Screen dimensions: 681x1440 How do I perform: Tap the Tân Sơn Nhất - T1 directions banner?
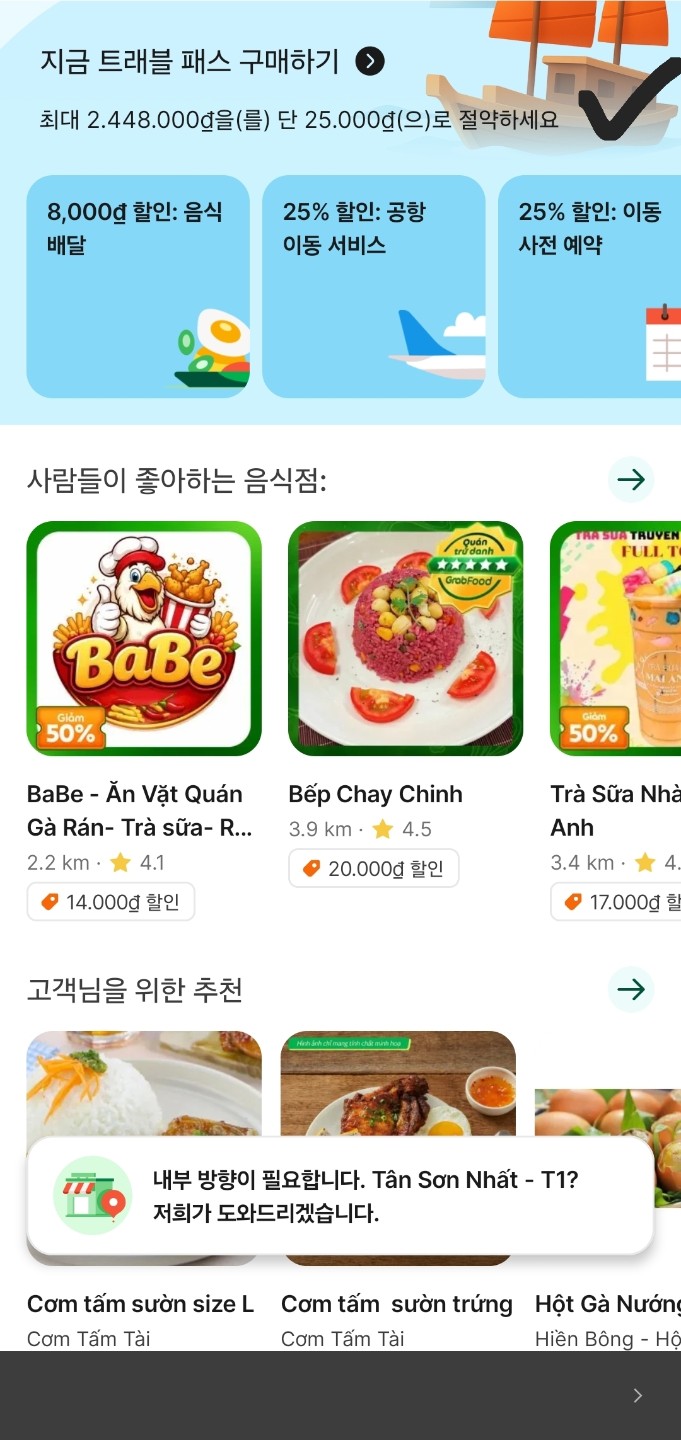[340, 1196]
